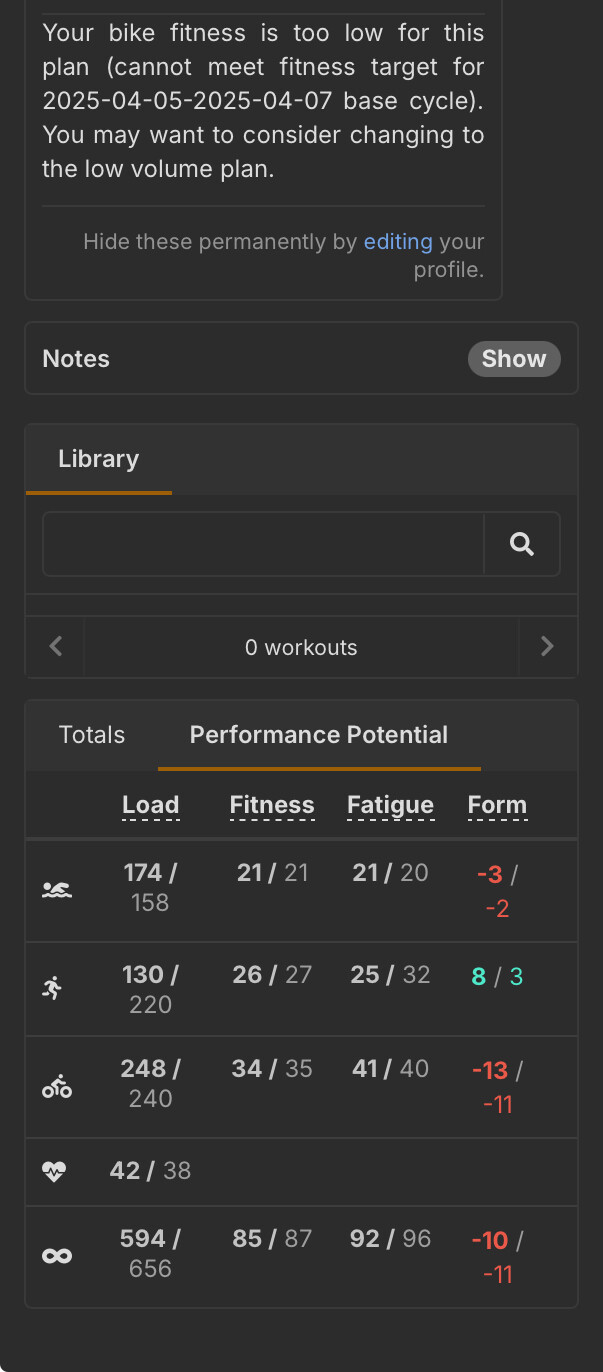Go to previous workouts page

click(56, 647)
